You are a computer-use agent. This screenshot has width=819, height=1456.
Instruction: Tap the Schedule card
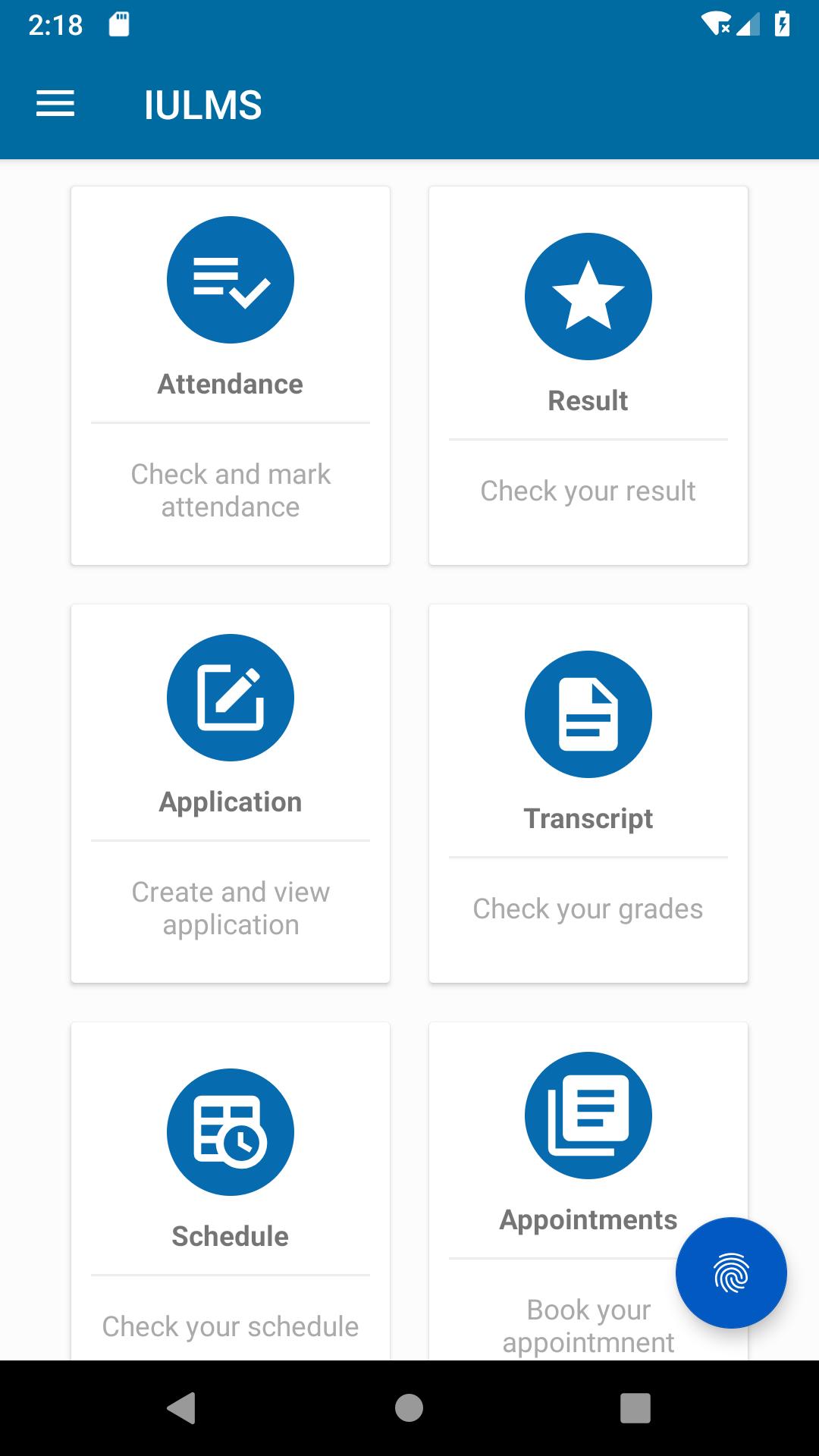(x=230, y=1191)
